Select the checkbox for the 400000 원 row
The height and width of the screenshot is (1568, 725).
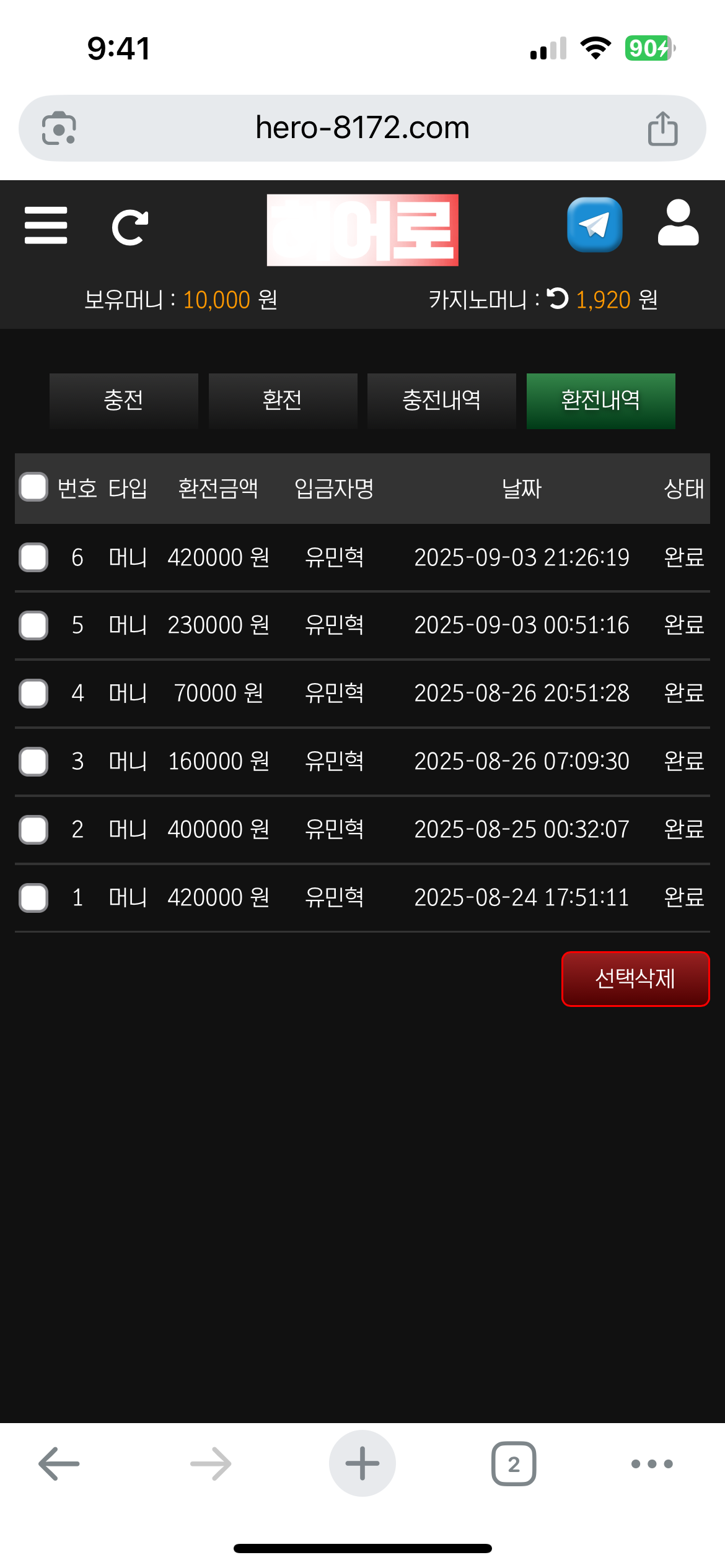click(33, 830)
